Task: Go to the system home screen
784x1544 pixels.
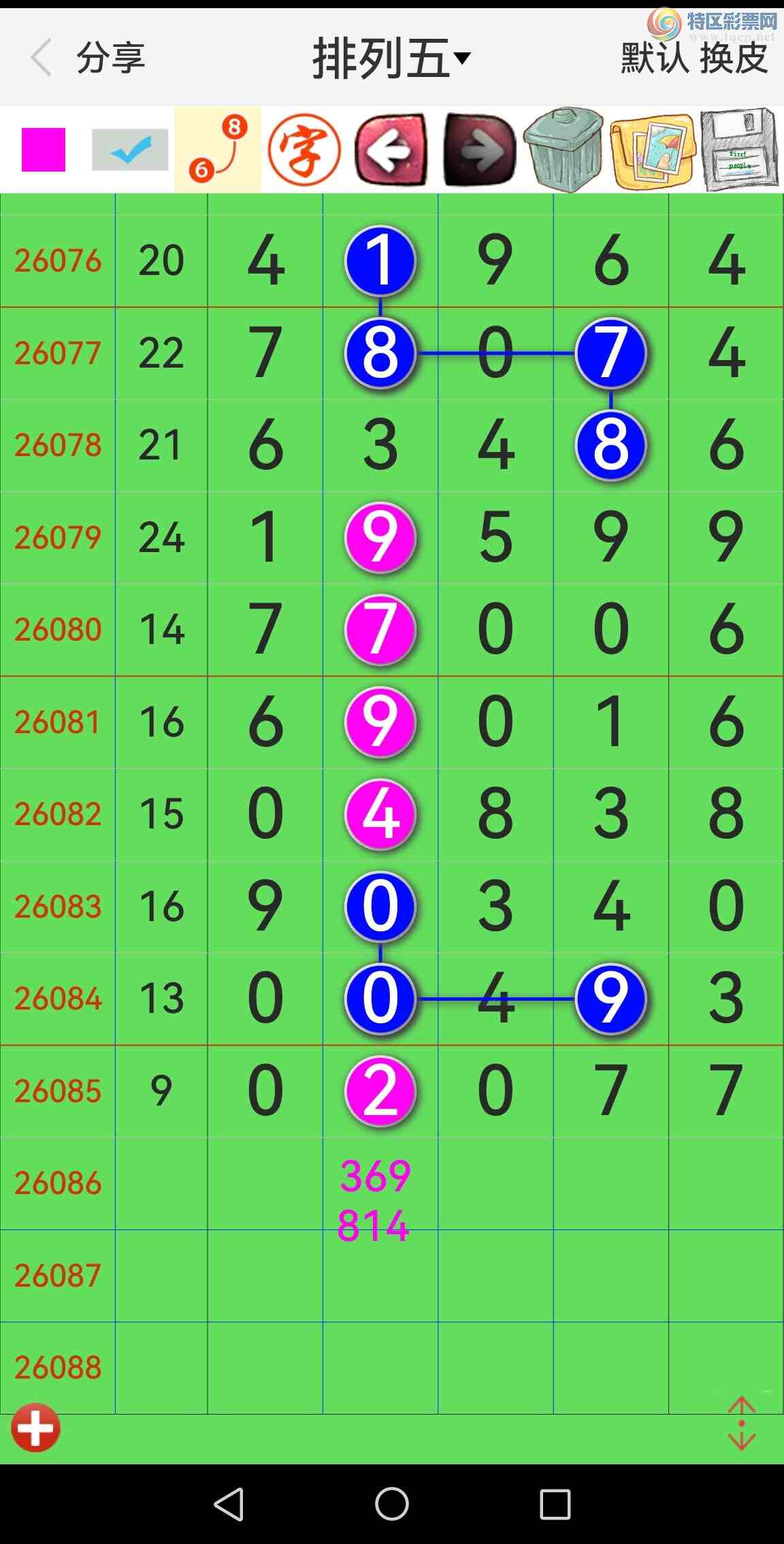Action: [392, 1504]
